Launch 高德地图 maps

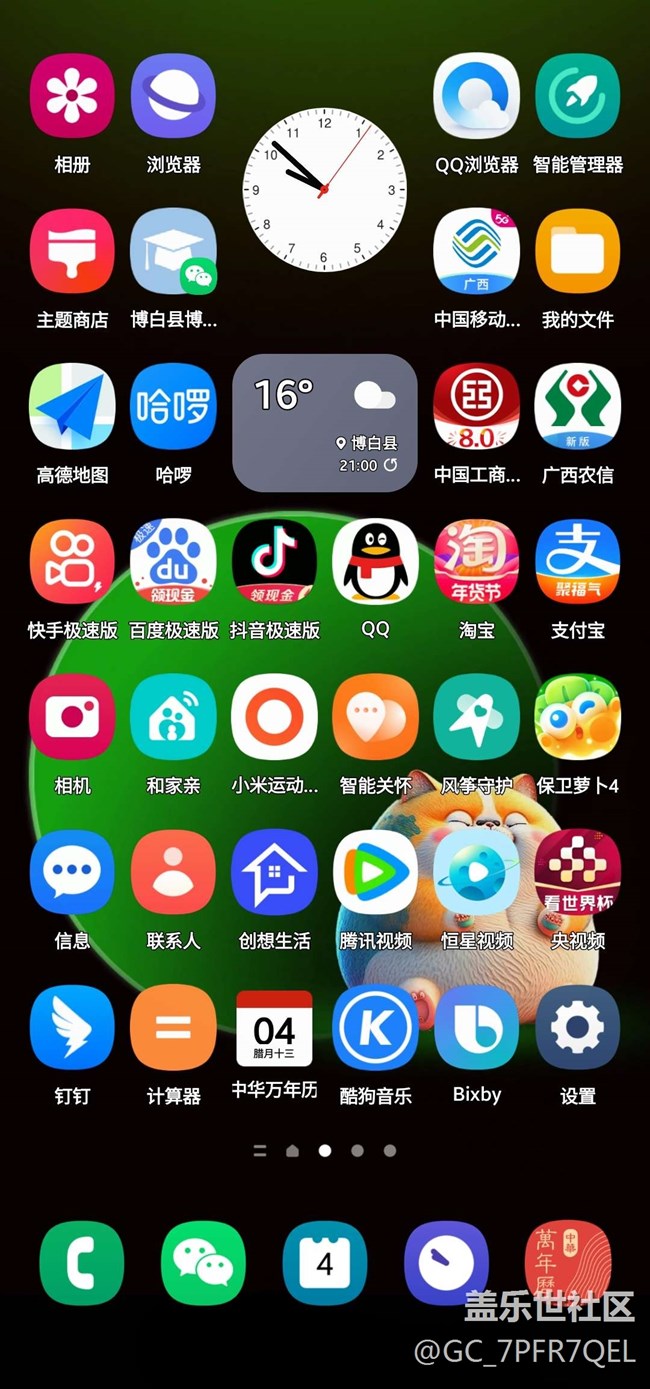tap(72, 407)
